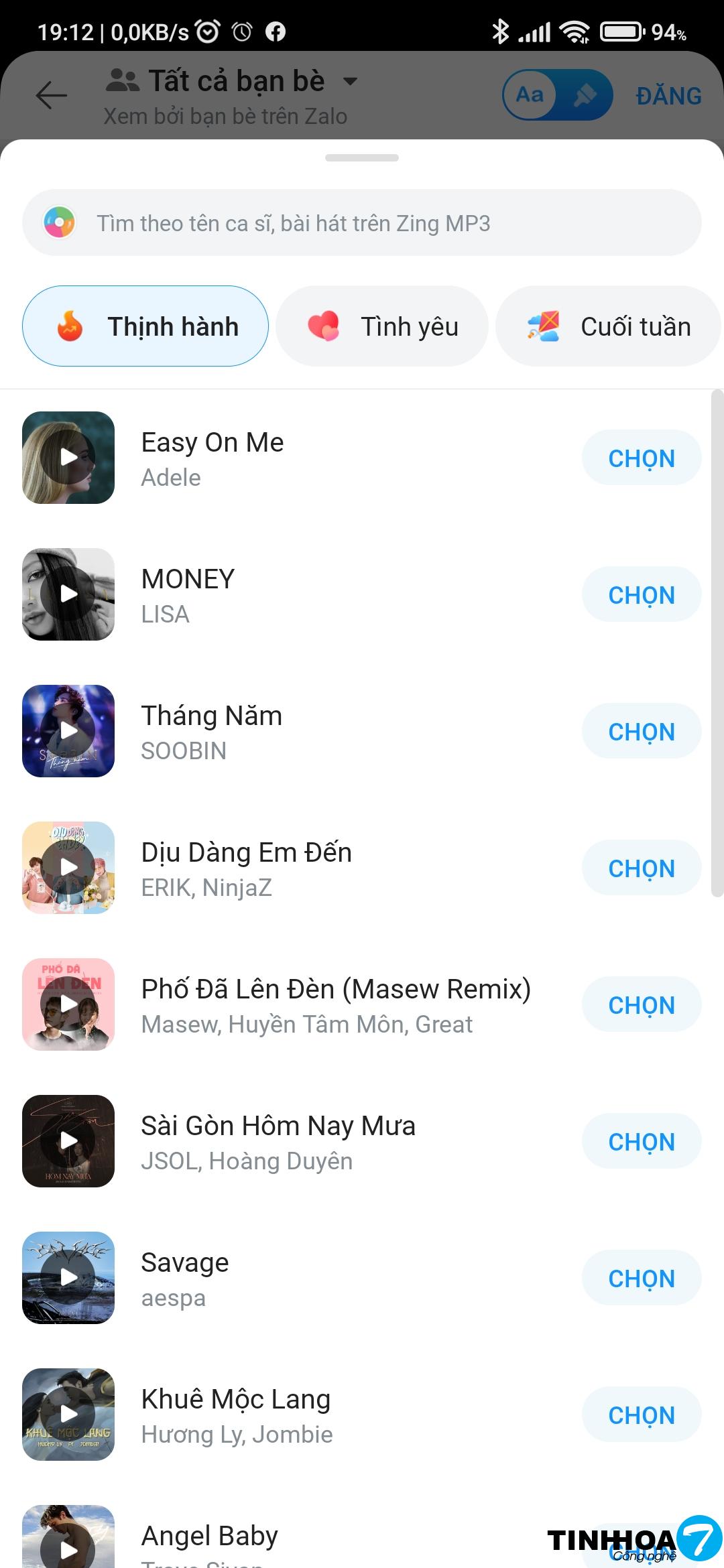Screen dimensions: 724x1568
Task: Choose Phố Đã Lên Đèn (Masew Remix)
Action: 641,1005
